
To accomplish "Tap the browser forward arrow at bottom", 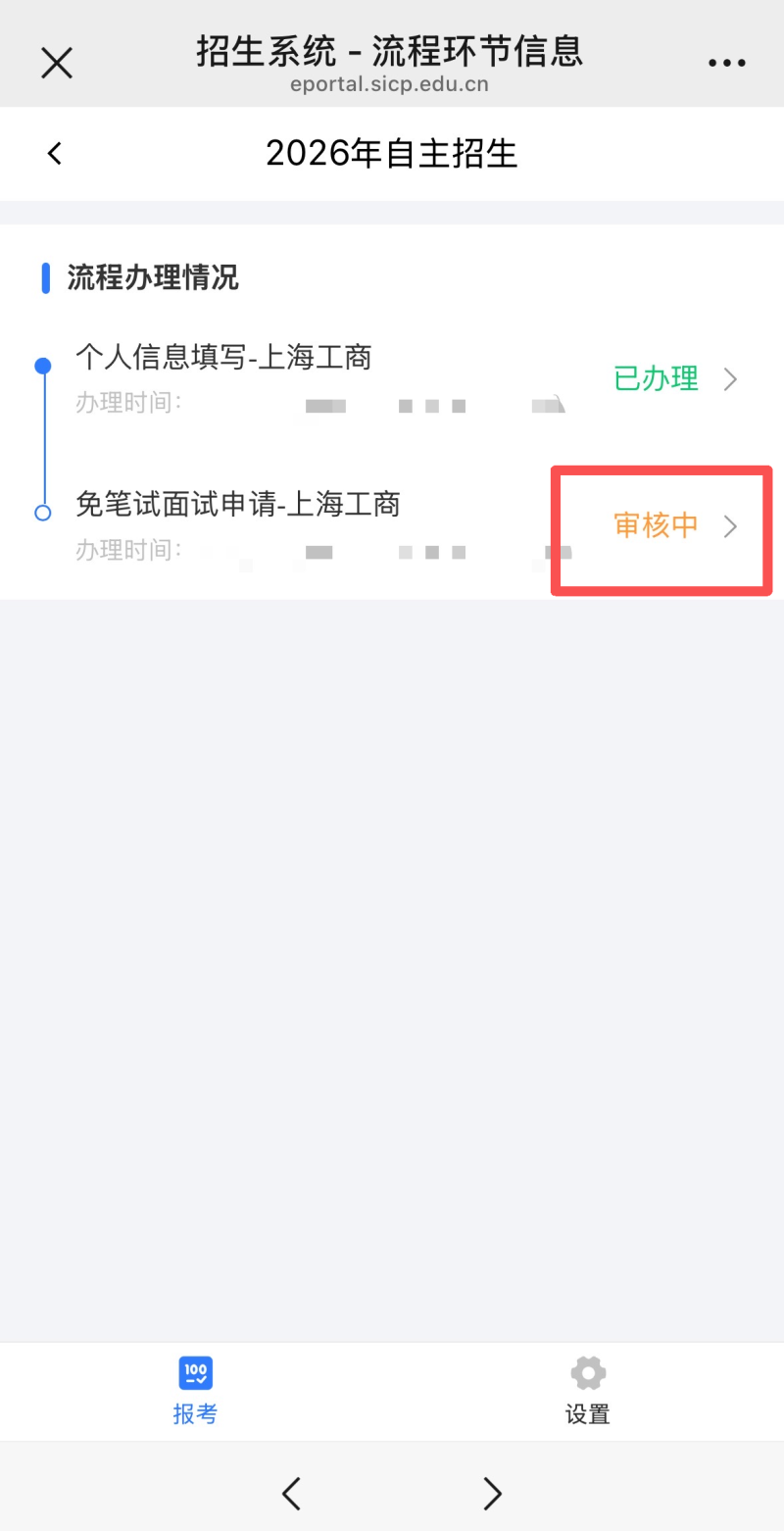I will [492, 1493].
